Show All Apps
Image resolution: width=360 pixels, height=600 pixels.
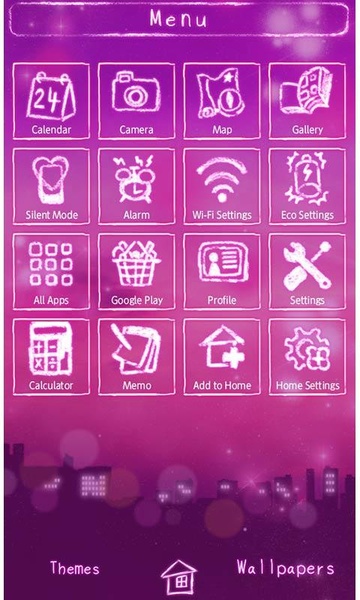(51, 272)
